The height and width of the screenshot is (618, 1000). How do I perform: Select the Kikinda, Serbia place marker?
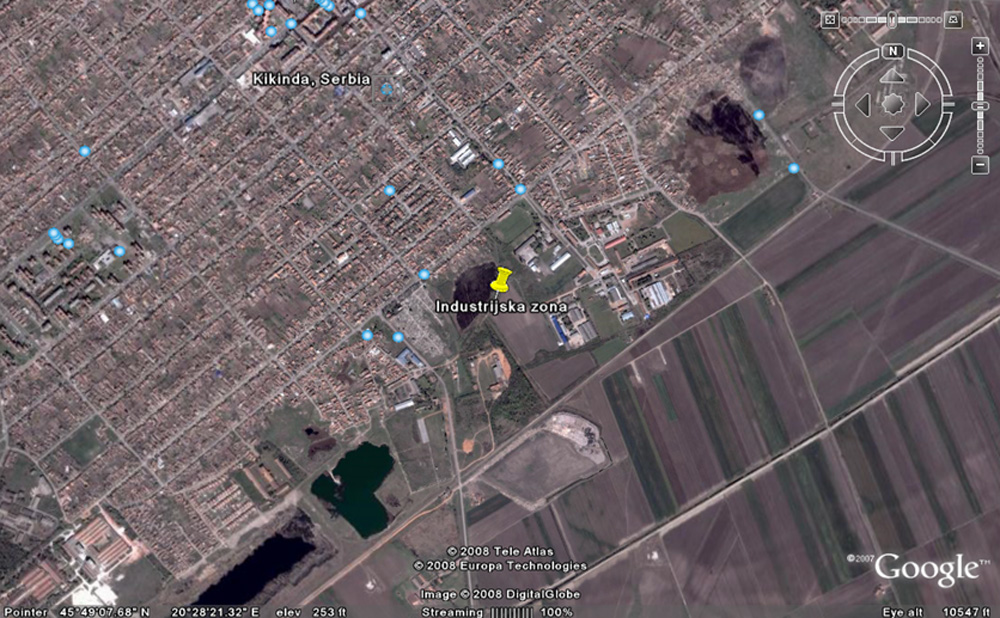(387, 89)
